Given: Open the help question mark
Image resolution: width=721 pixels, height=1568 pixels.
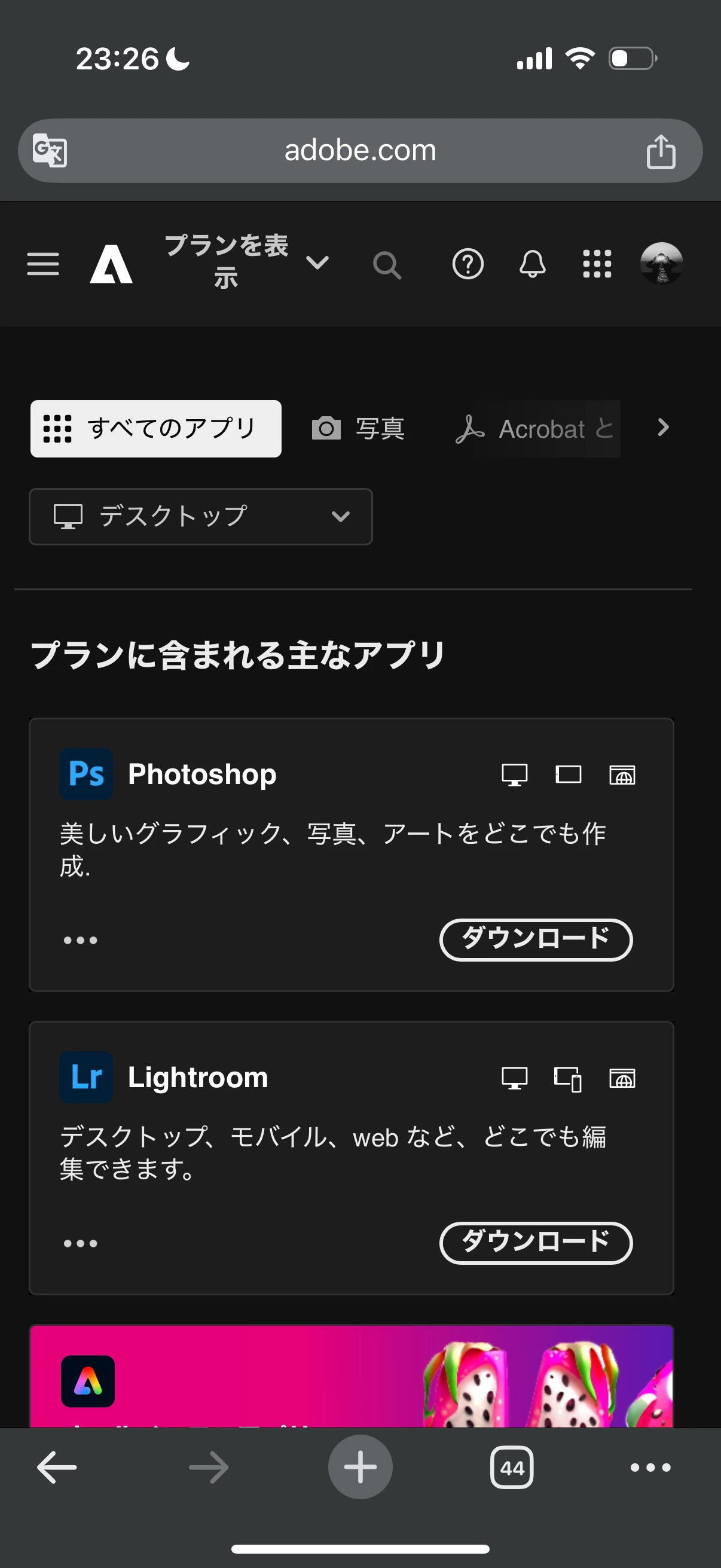Looking at the screenshot, I should pos(468,264).
